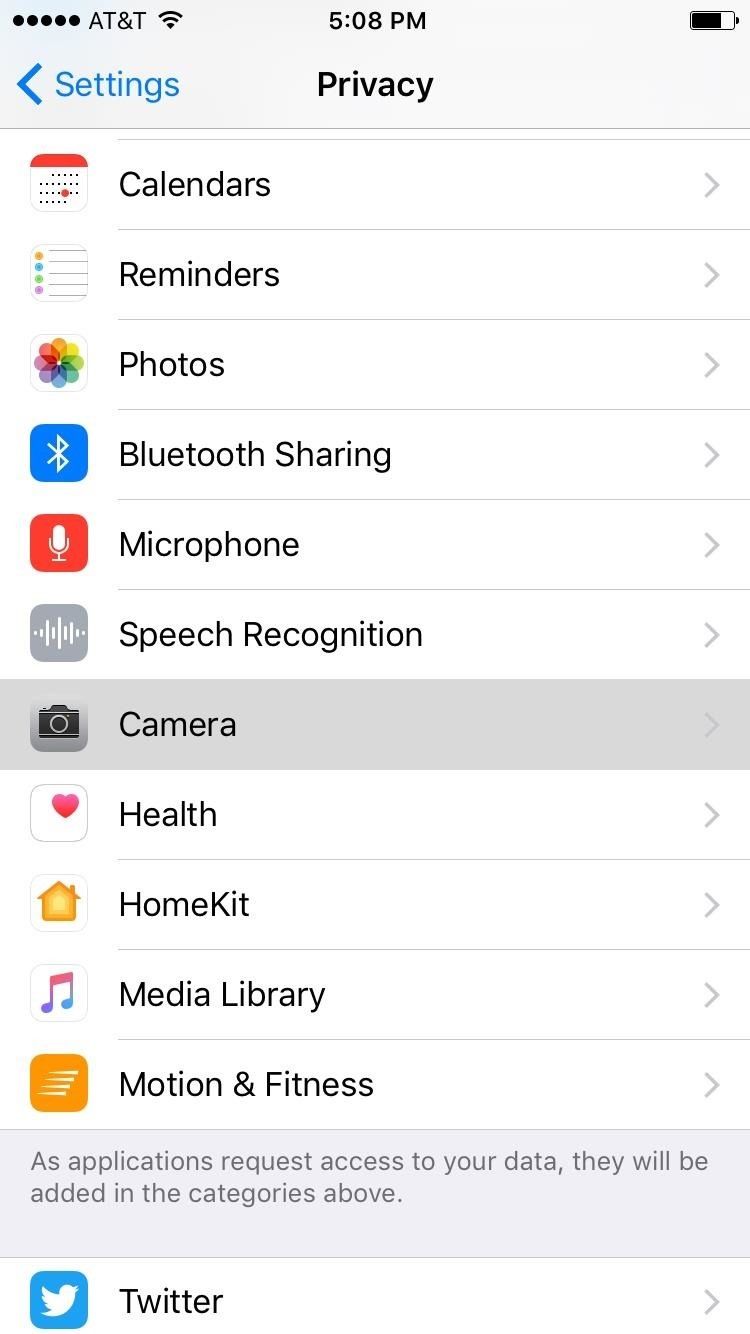Tap the Speech Recognition waveform icon
The width and height of the screenshot is (750, 1334).
click(58, 634)
